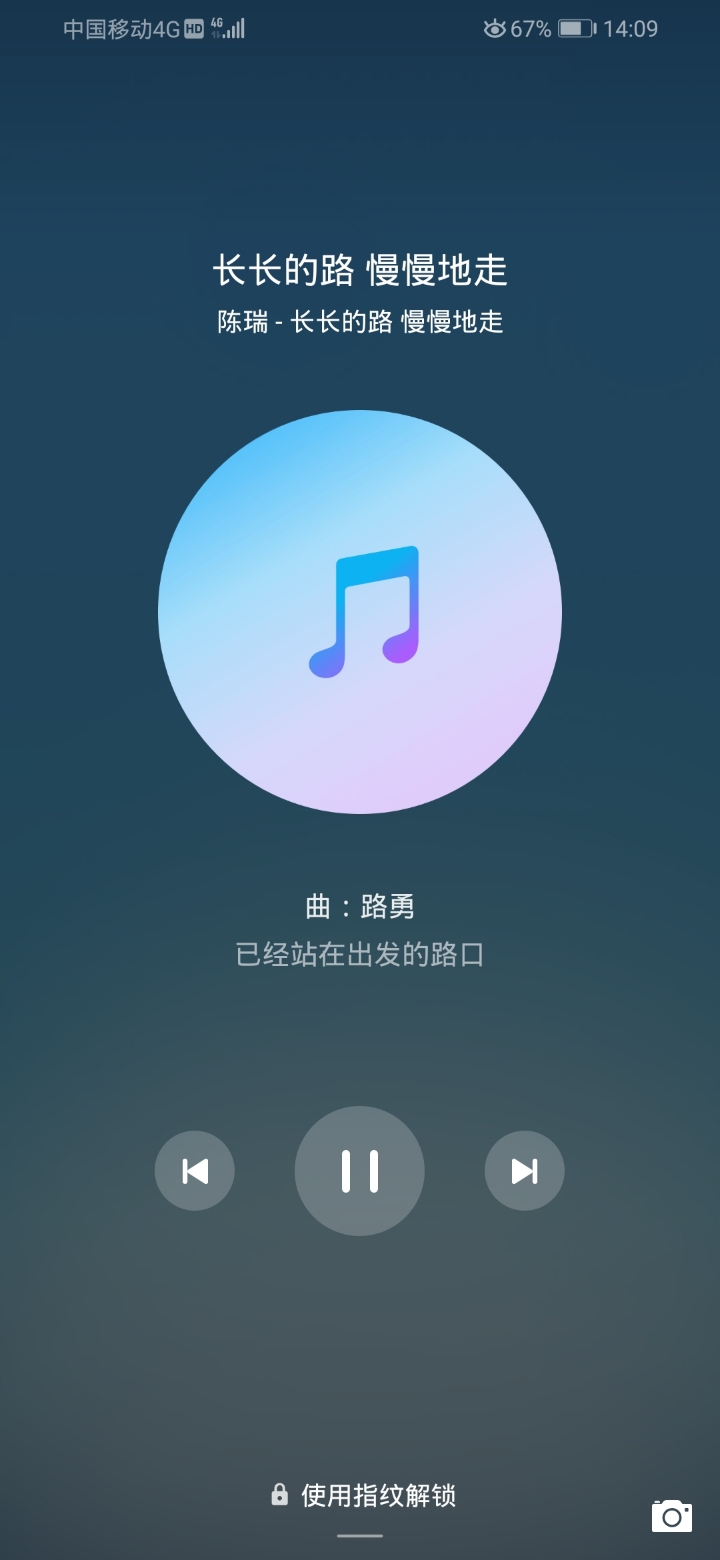Viewport: 720px width, 1560px height.
Task: Tap the 中国移动4G carrier label
Action: [118, 29]
